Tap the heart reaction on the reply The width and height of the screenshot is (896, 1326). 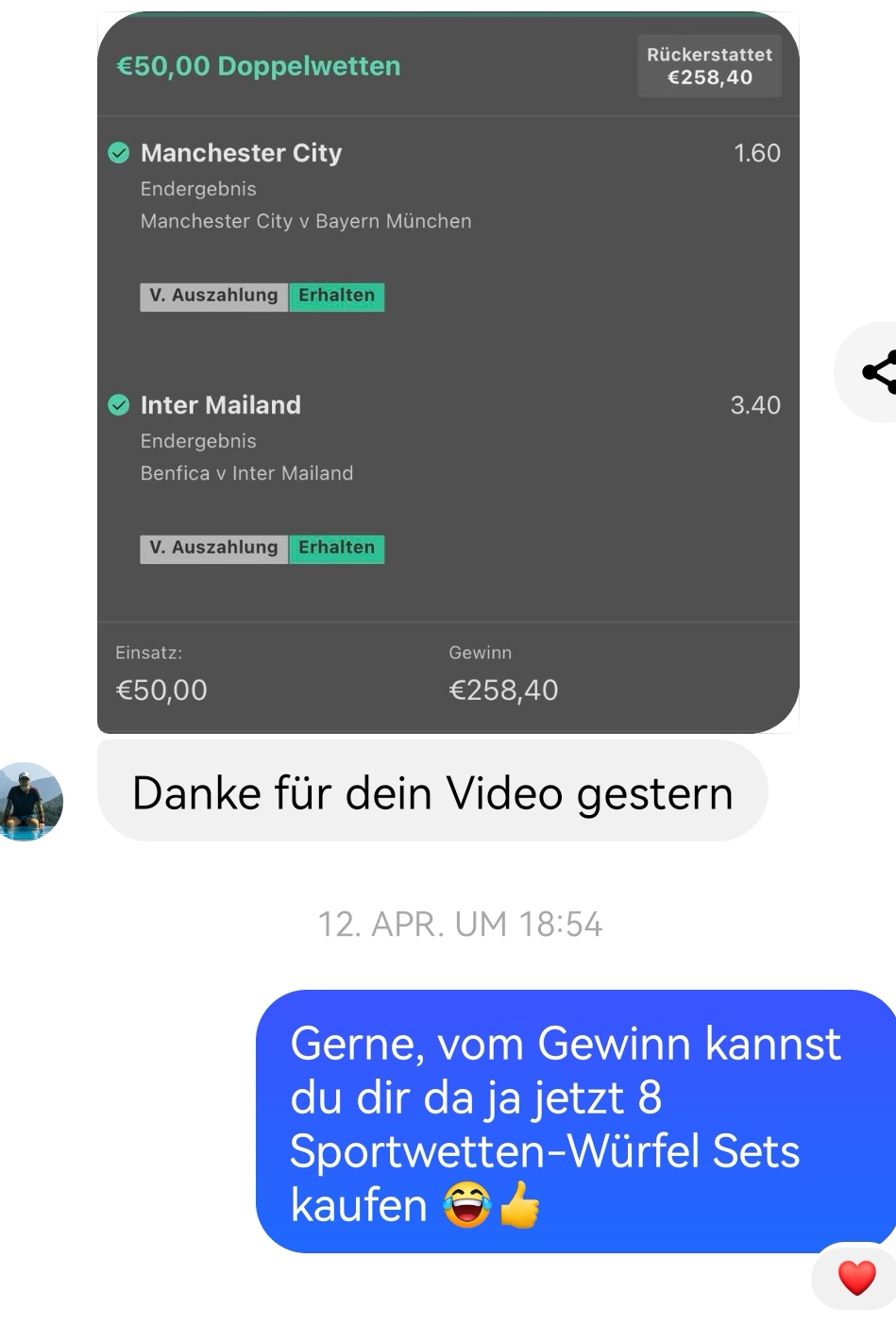click(855, 1278)
